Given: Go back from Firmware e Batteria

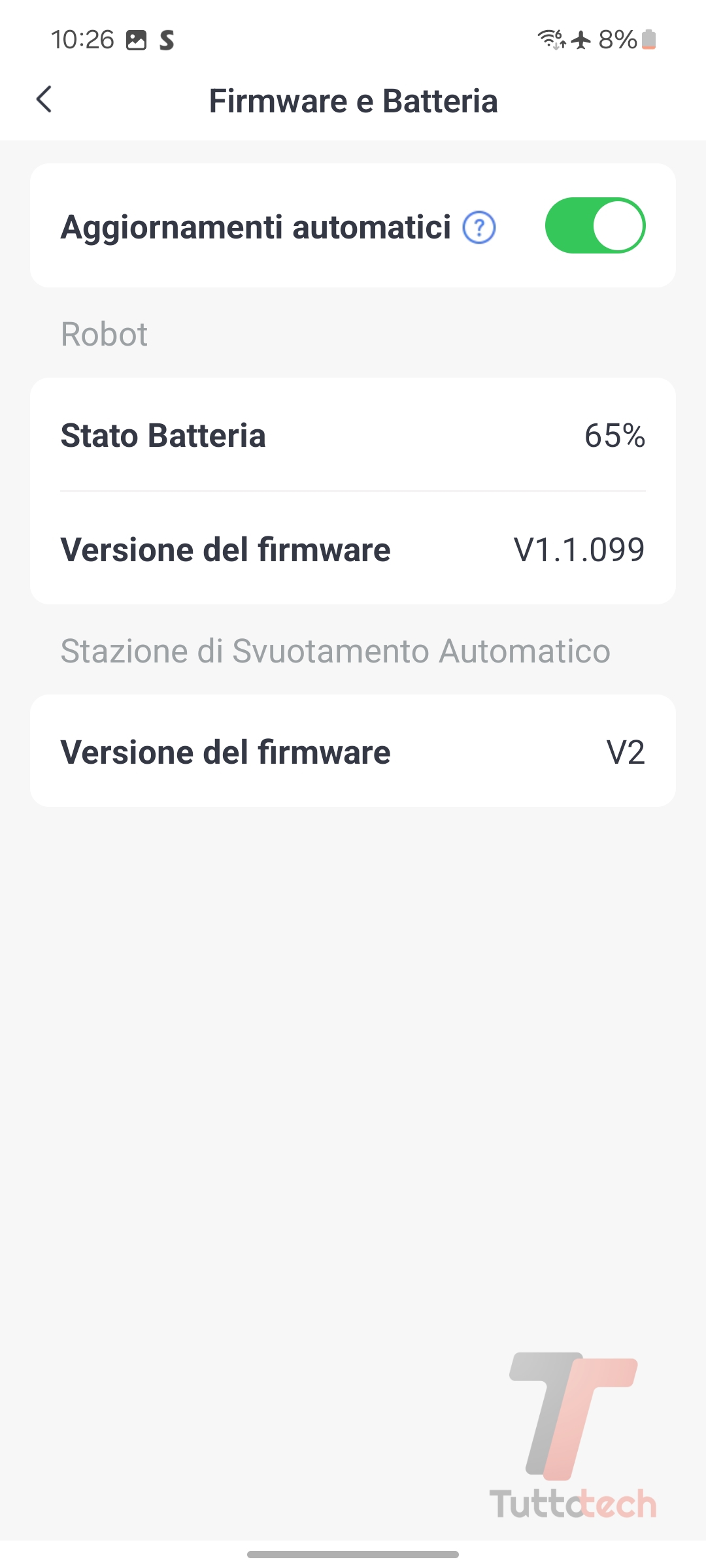Looking at the screenshot, I should 44,100.
